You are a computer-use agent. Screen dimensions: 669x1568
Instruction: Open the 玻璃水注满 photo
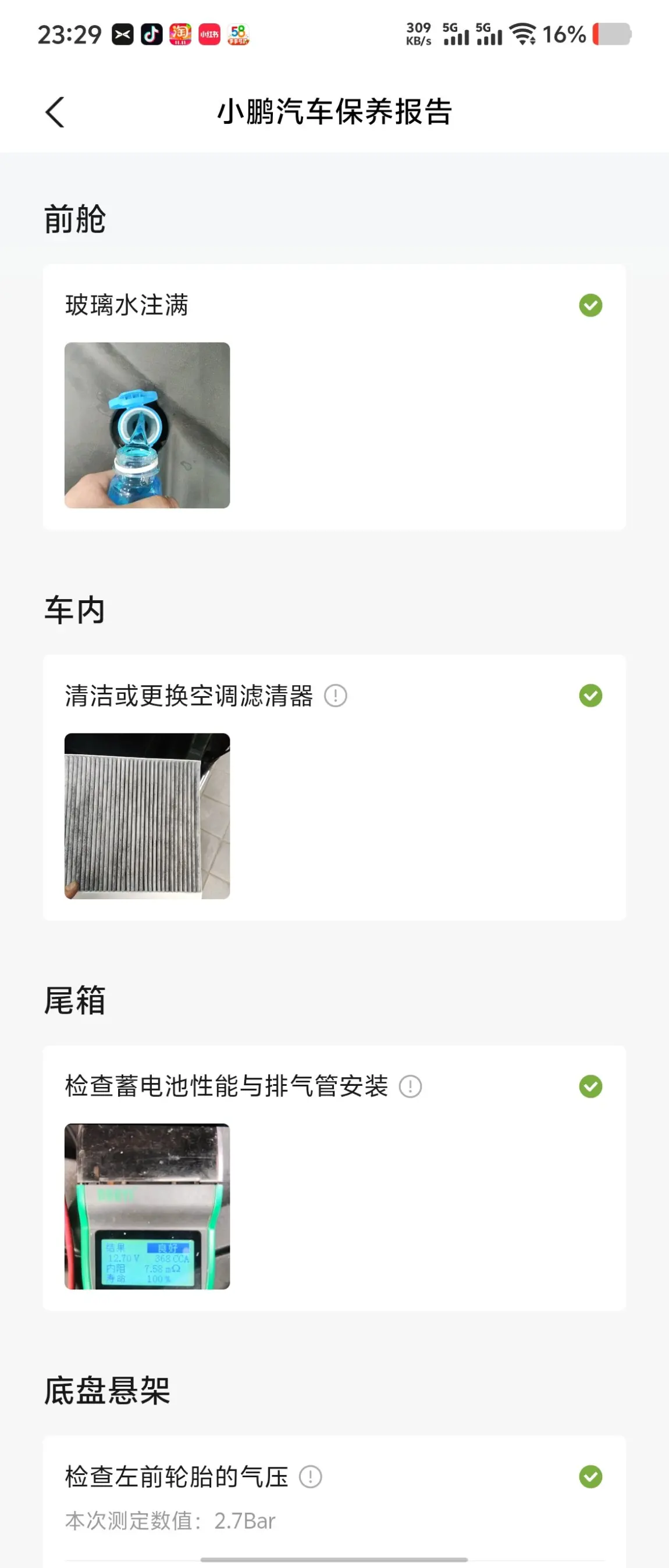(147, 425)
